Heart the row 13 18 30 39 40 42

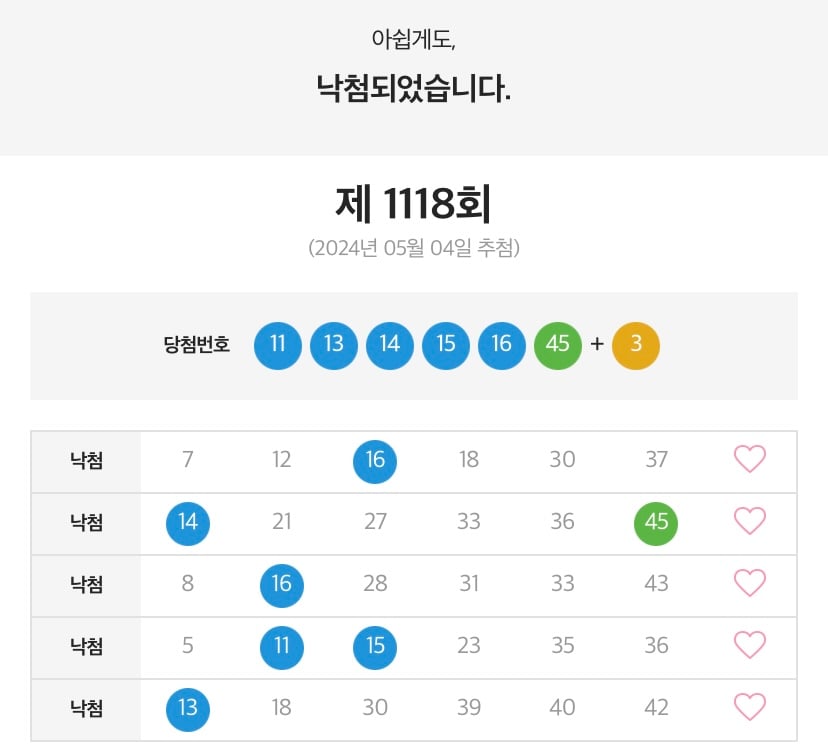point(749,708)
